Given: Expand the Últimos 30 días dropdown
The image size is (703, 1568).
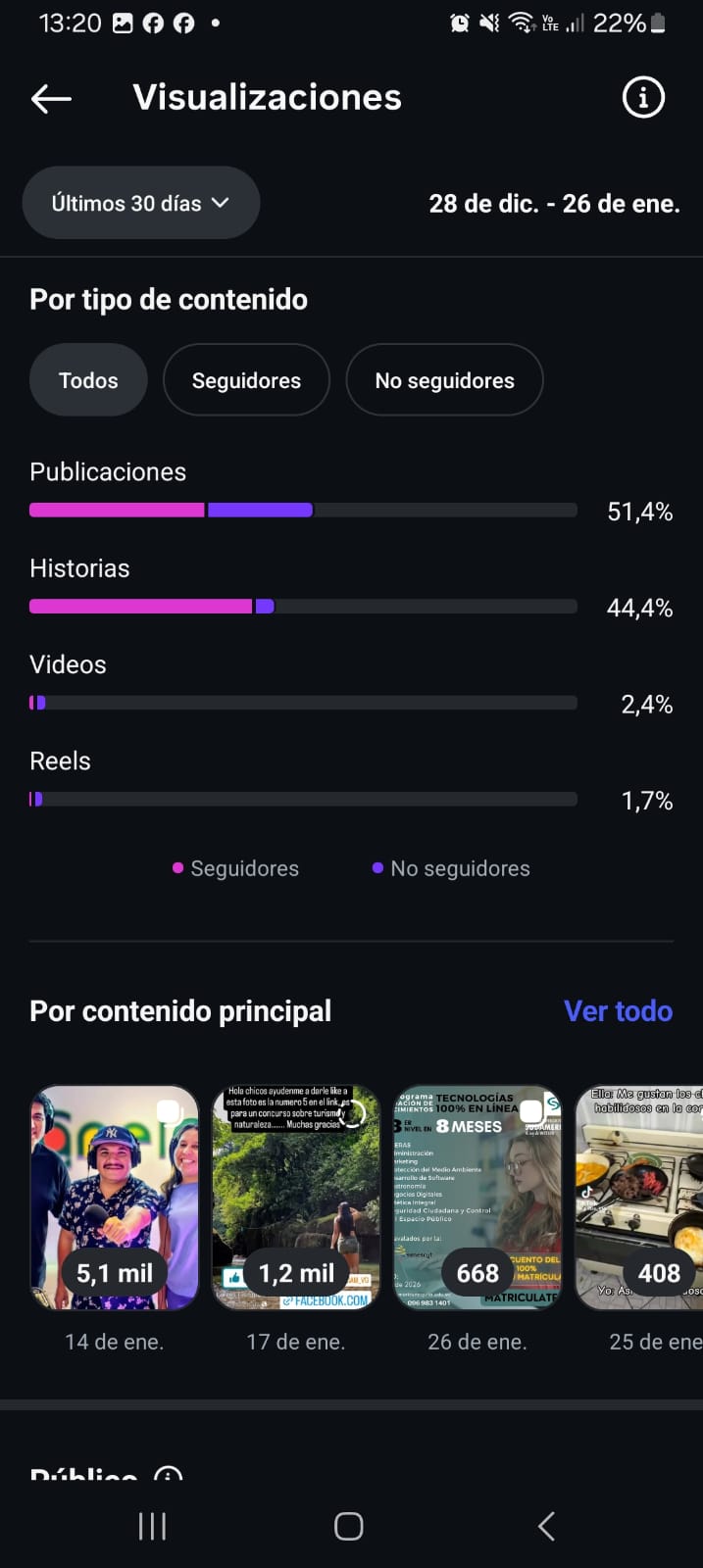Looking at the screenshot, I should tap(140, 203).
